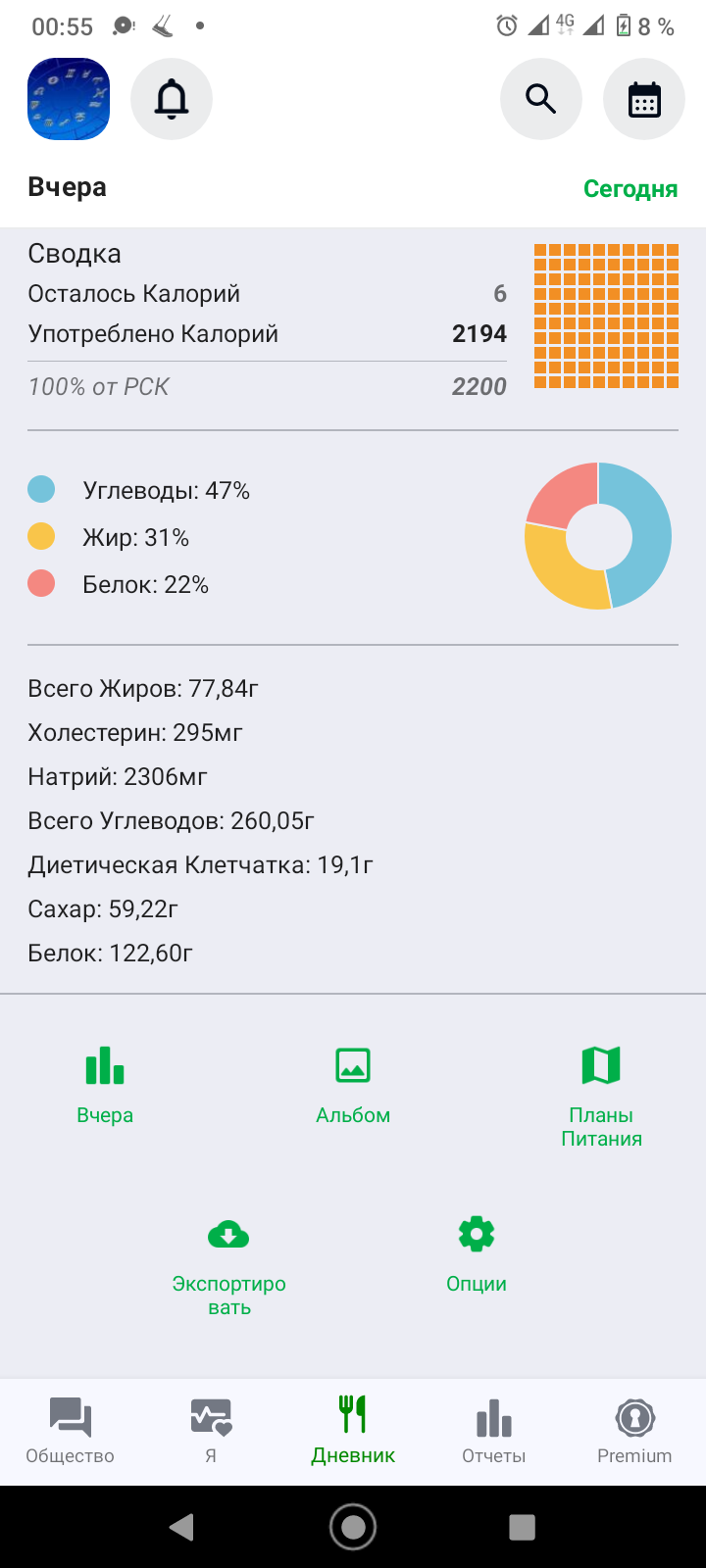Jump to Сегодня diary
The height and width of the screenshot is (1568, 706).
coord(630,189)
